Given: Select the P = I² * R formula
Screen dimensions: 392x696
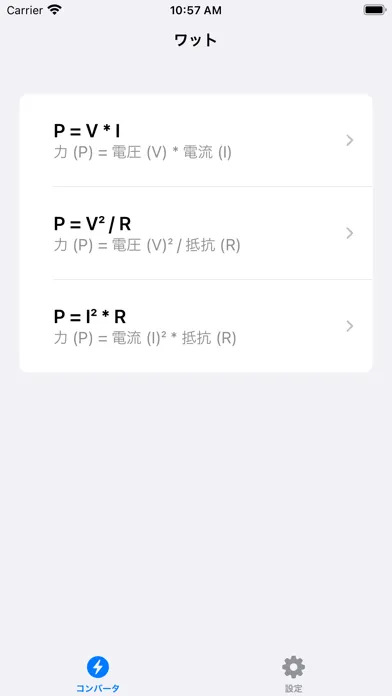Looking at the screenshot, I should tap(196, 326).
